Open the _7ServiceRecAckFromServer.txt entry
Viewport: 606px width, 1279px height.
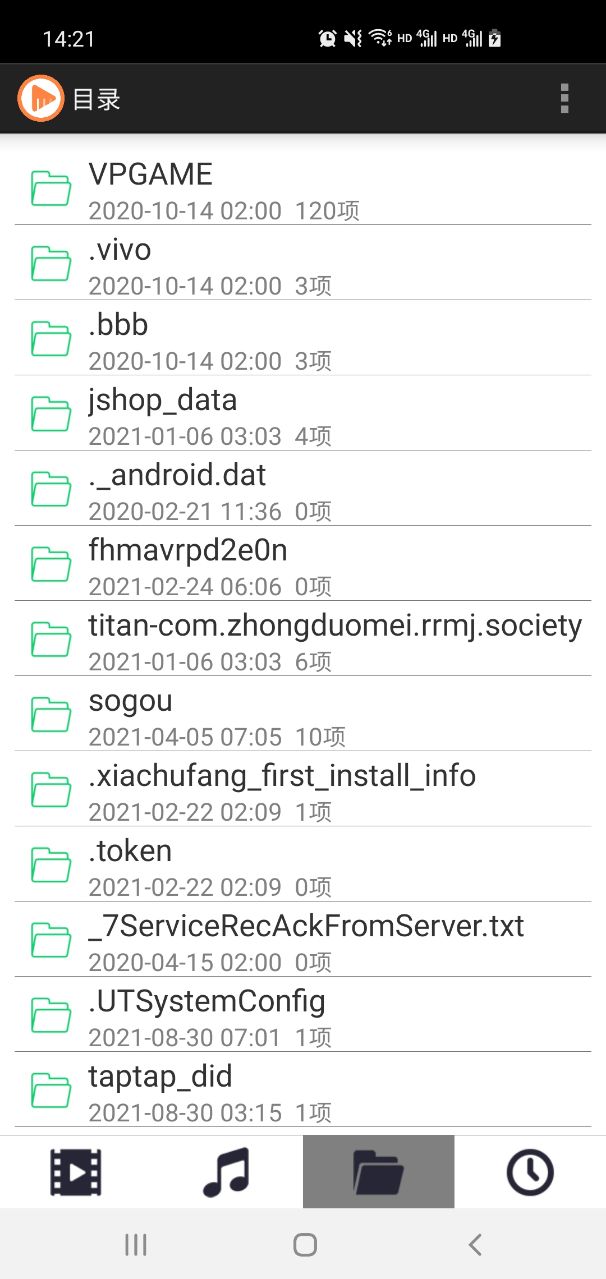(x=303, y=939)
